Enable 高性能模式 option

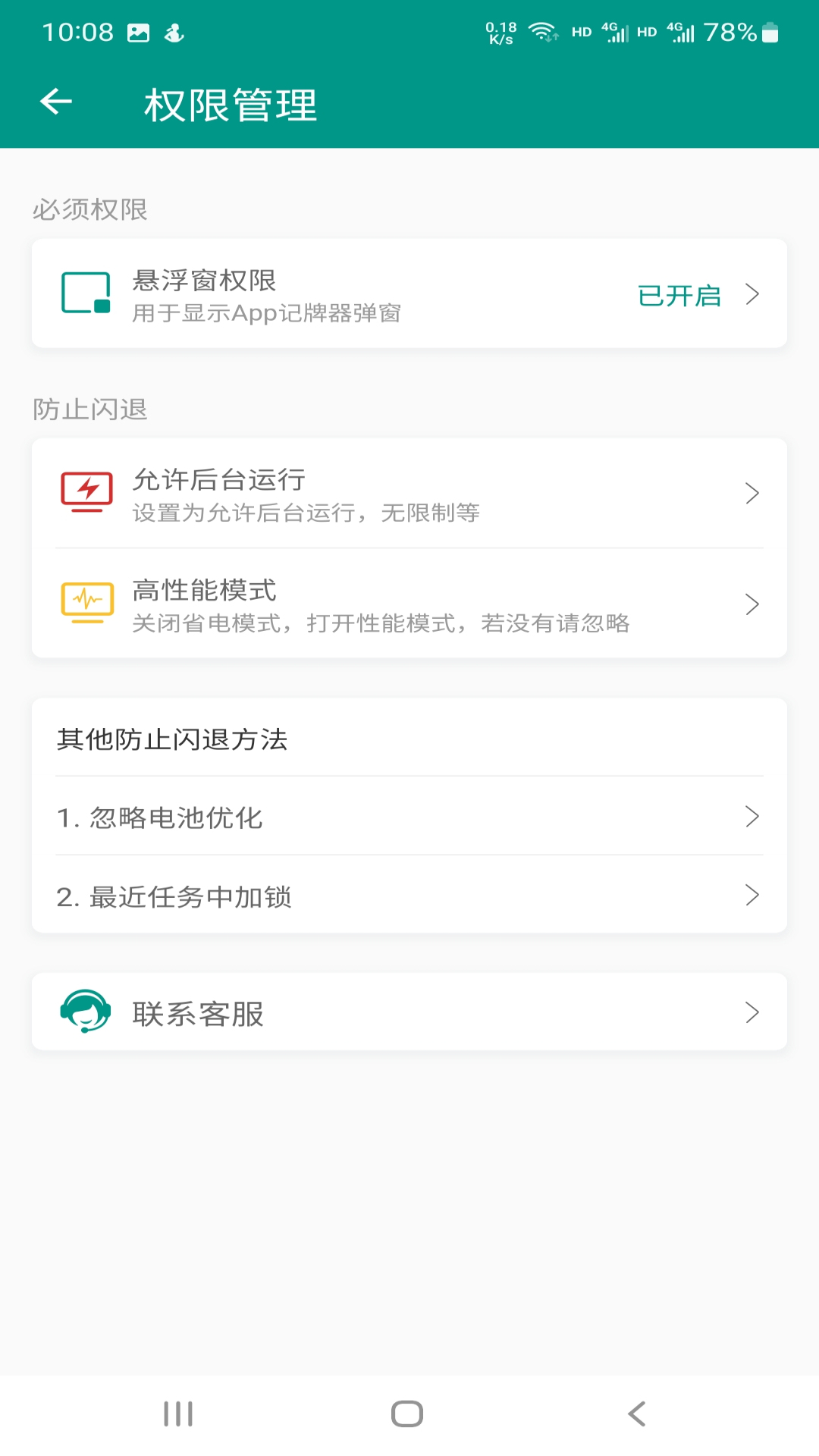[x=409, y=604]
